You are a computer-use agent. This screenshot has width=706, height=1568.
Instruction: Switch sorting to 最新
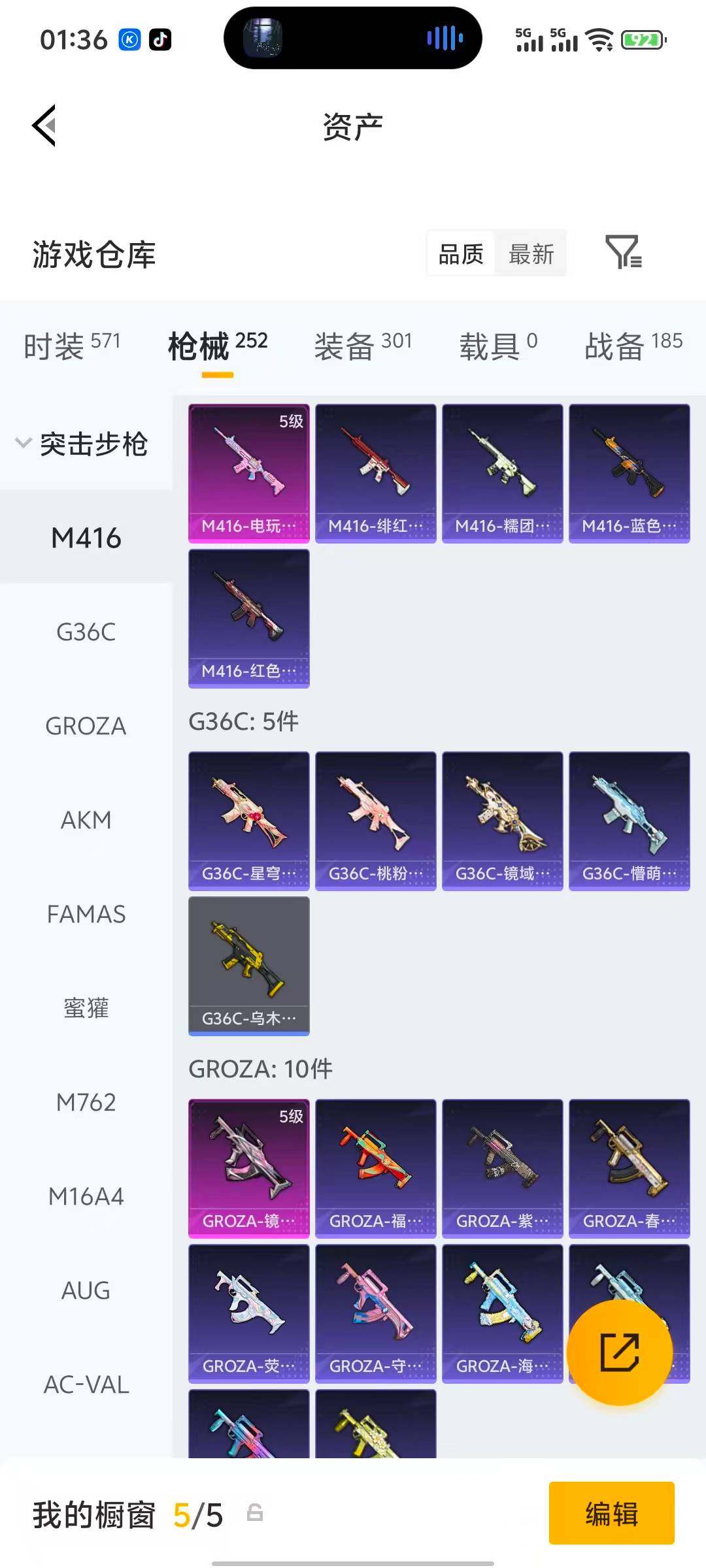531,253
